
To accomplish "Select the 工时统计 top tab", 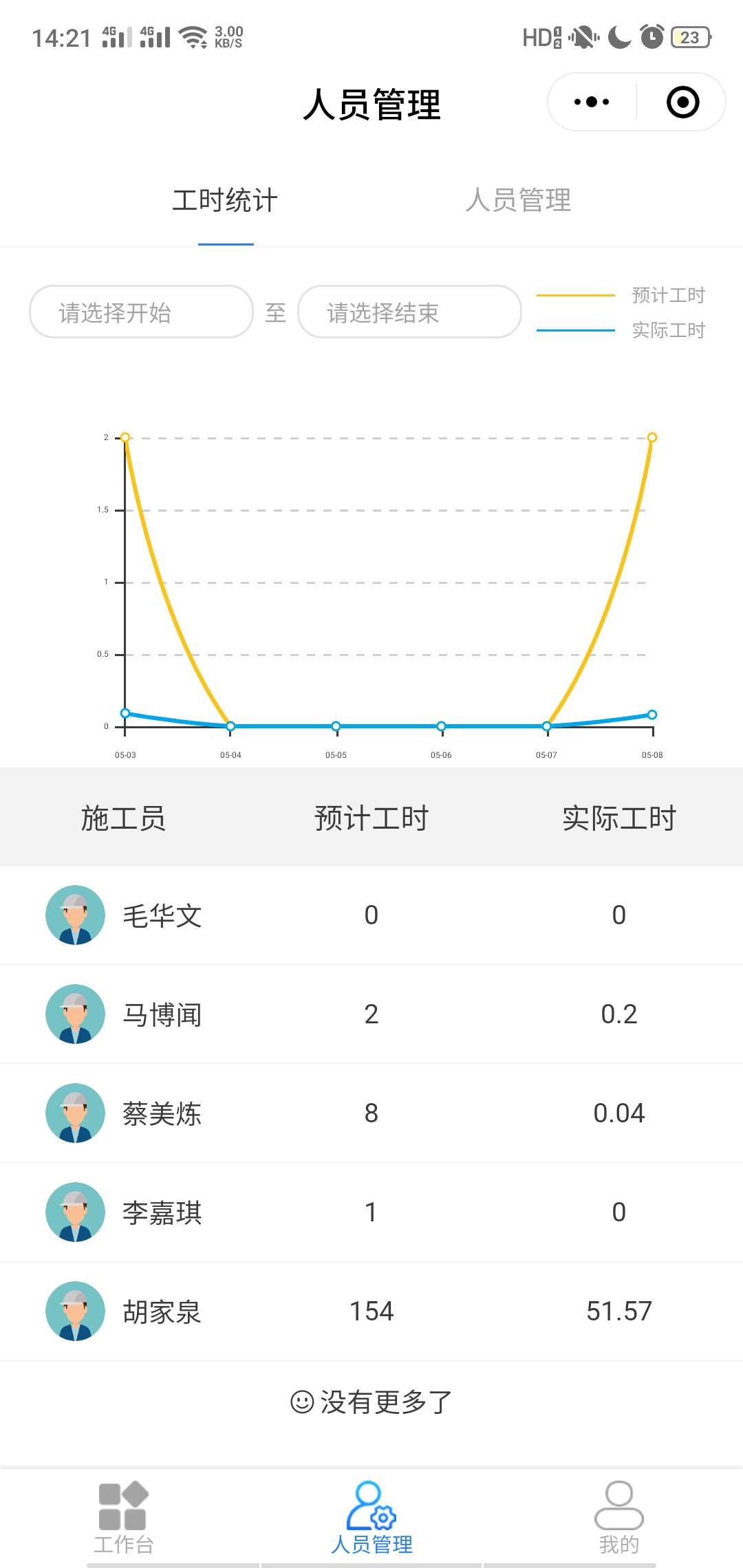I will pyautogui.click(x=225, y=201).
